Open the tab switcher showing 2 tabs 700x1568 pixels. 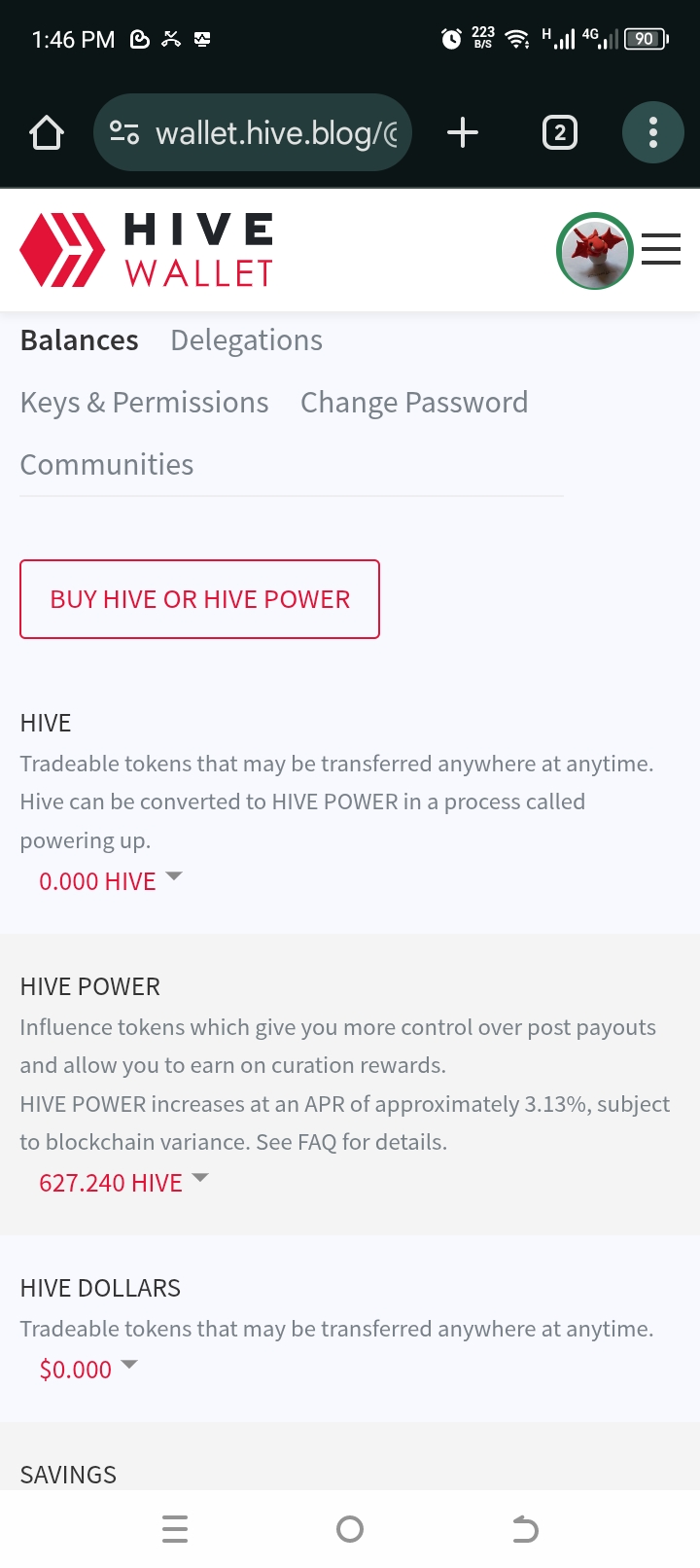click(x=559, y=132)
